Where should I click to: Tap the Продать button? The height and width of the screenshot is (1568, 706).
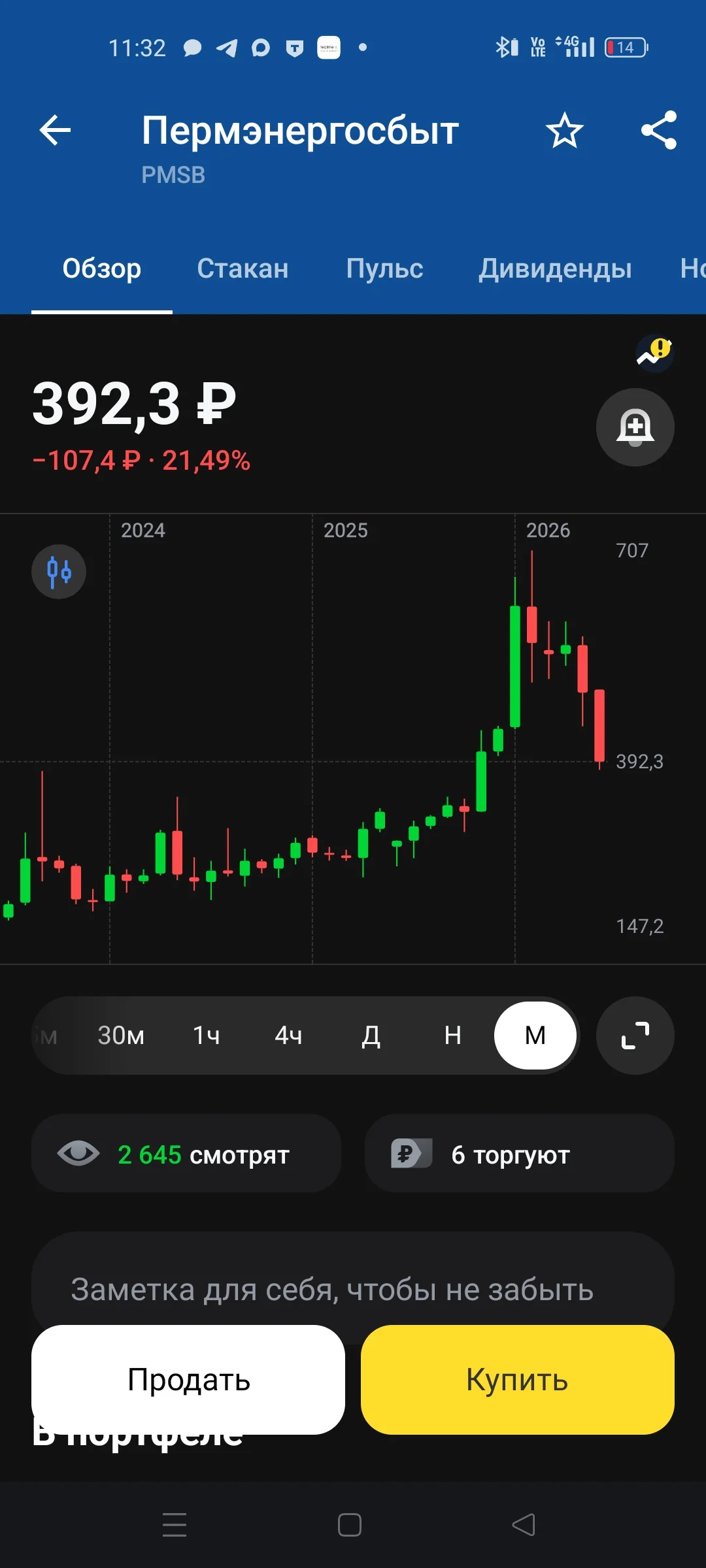pyautogui.click(x=188, y=1380)
